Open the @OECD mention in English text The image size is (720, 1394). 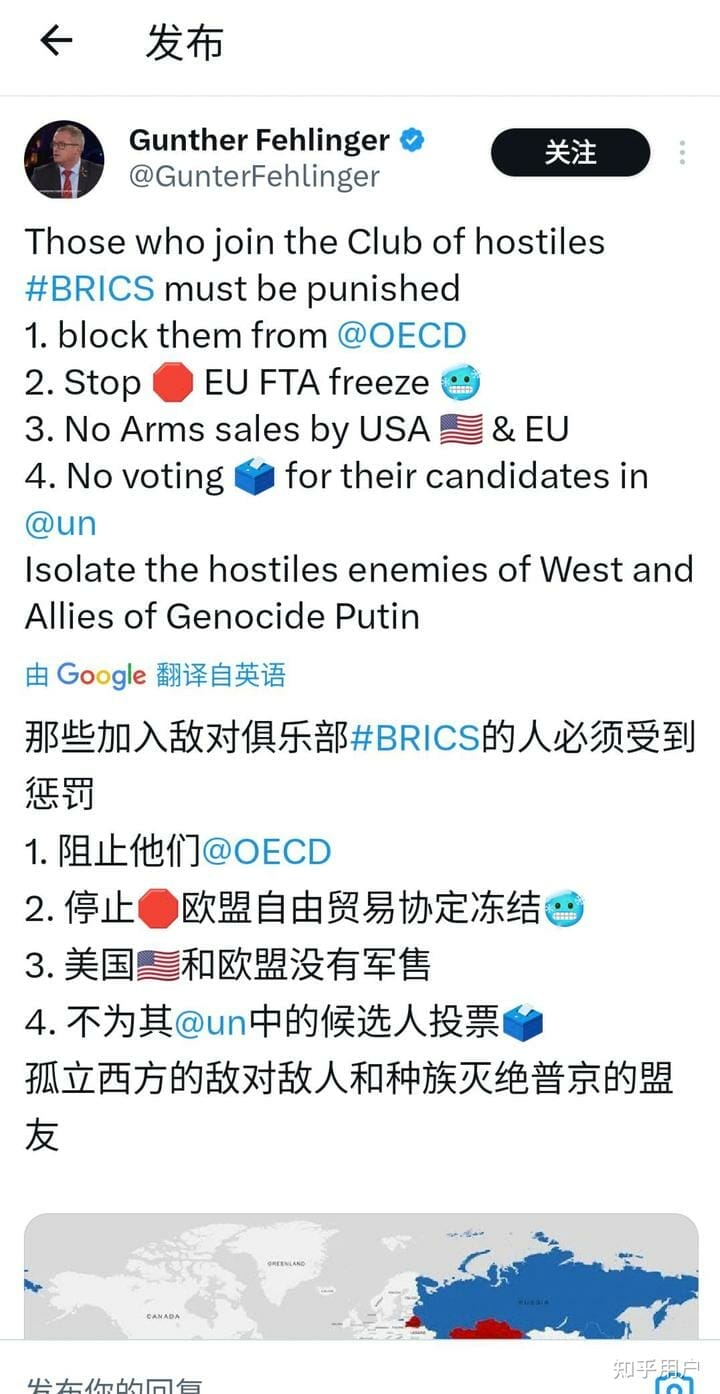click(x=401, y=335)
